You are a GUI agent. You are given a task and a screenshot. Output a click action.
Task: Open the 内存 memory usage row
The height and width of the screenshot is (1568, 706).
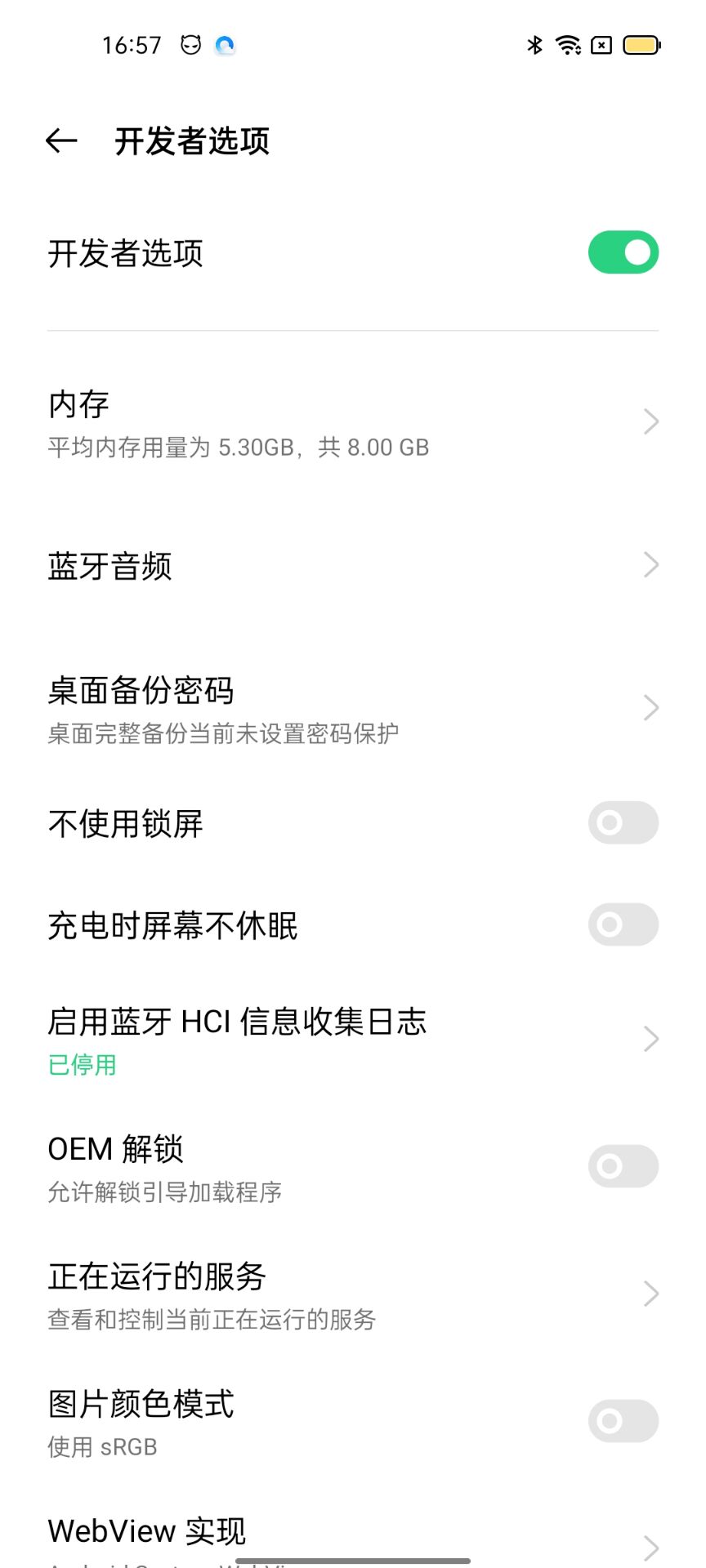click(x=353, y=423)
